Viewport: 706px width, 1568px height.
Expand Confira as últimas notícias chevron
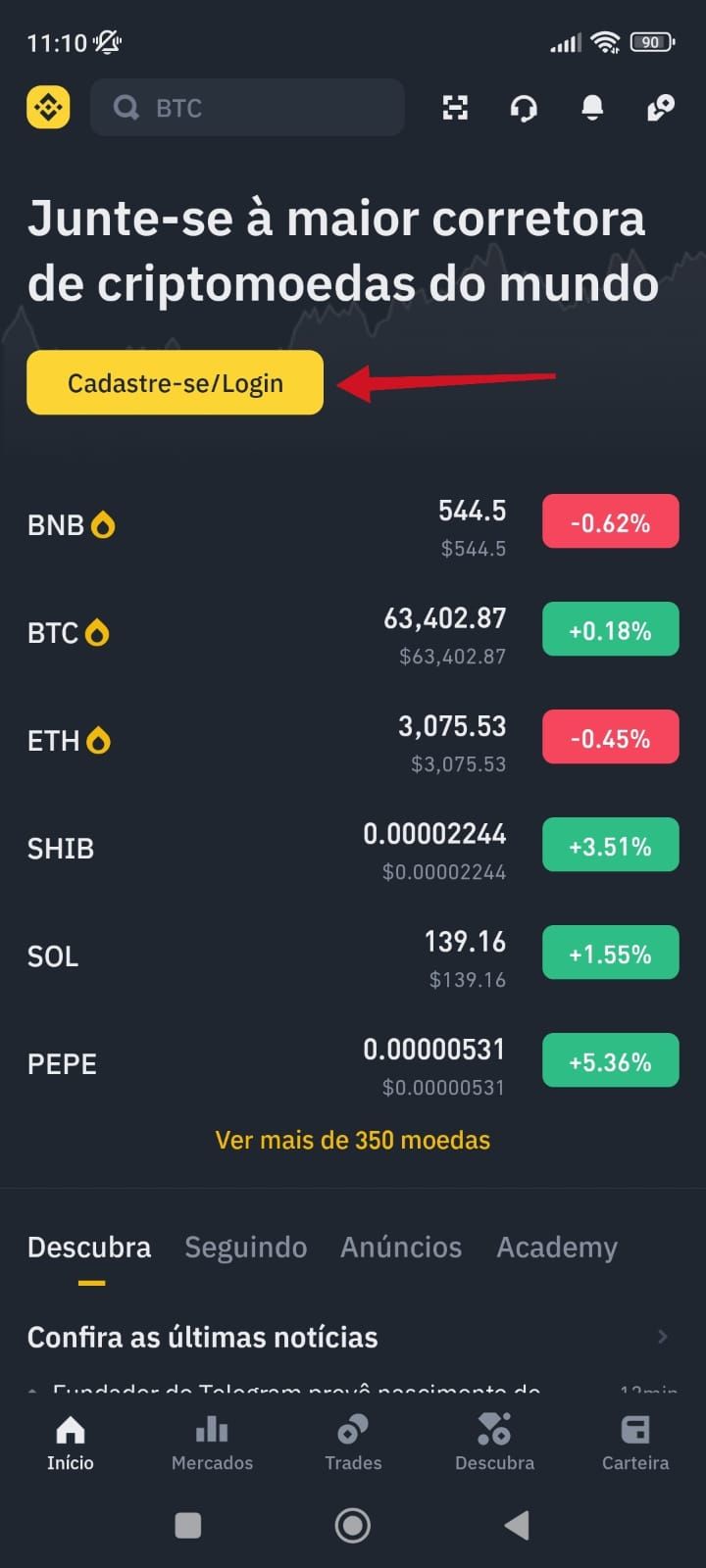point(663,1337)
